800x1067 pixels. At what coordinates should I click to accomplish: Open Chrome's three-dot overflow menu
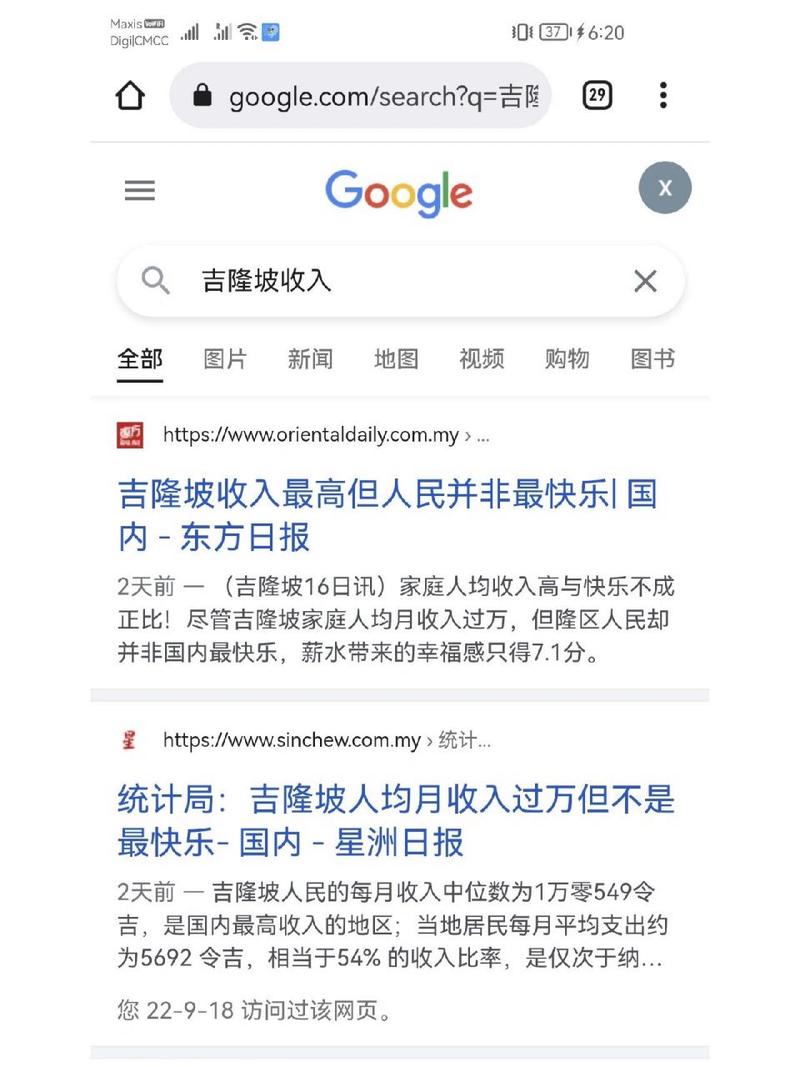663,96
